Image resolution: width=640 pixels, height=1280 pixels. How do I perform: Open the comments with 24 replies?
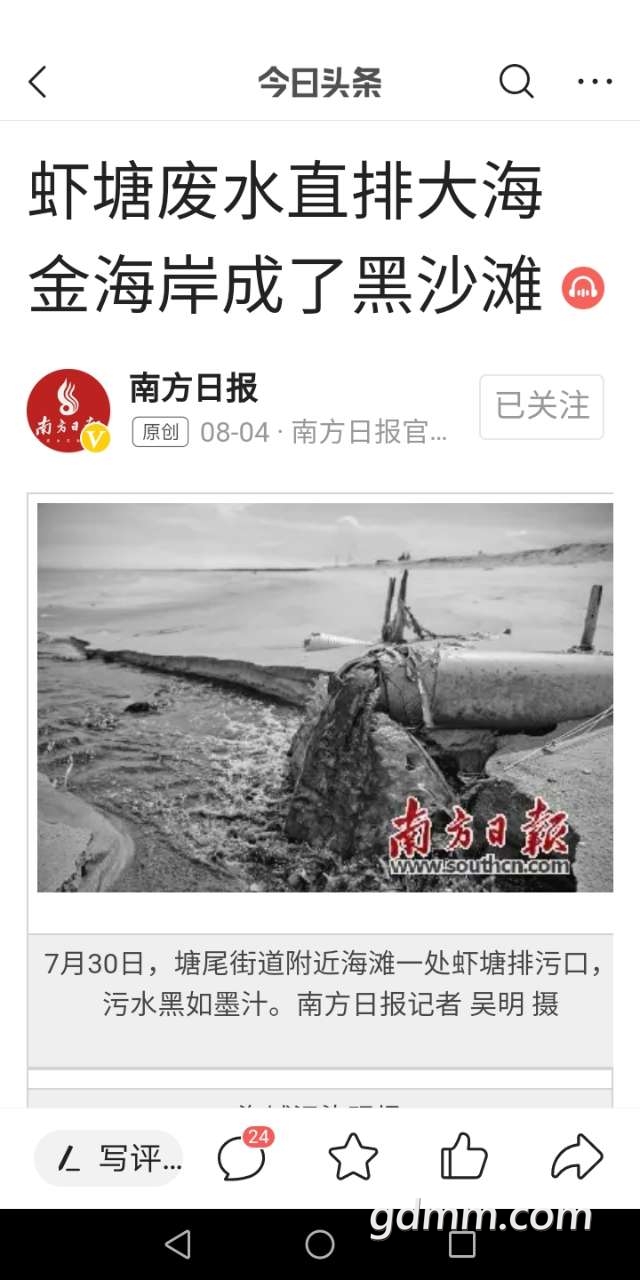click(242, 1158)
